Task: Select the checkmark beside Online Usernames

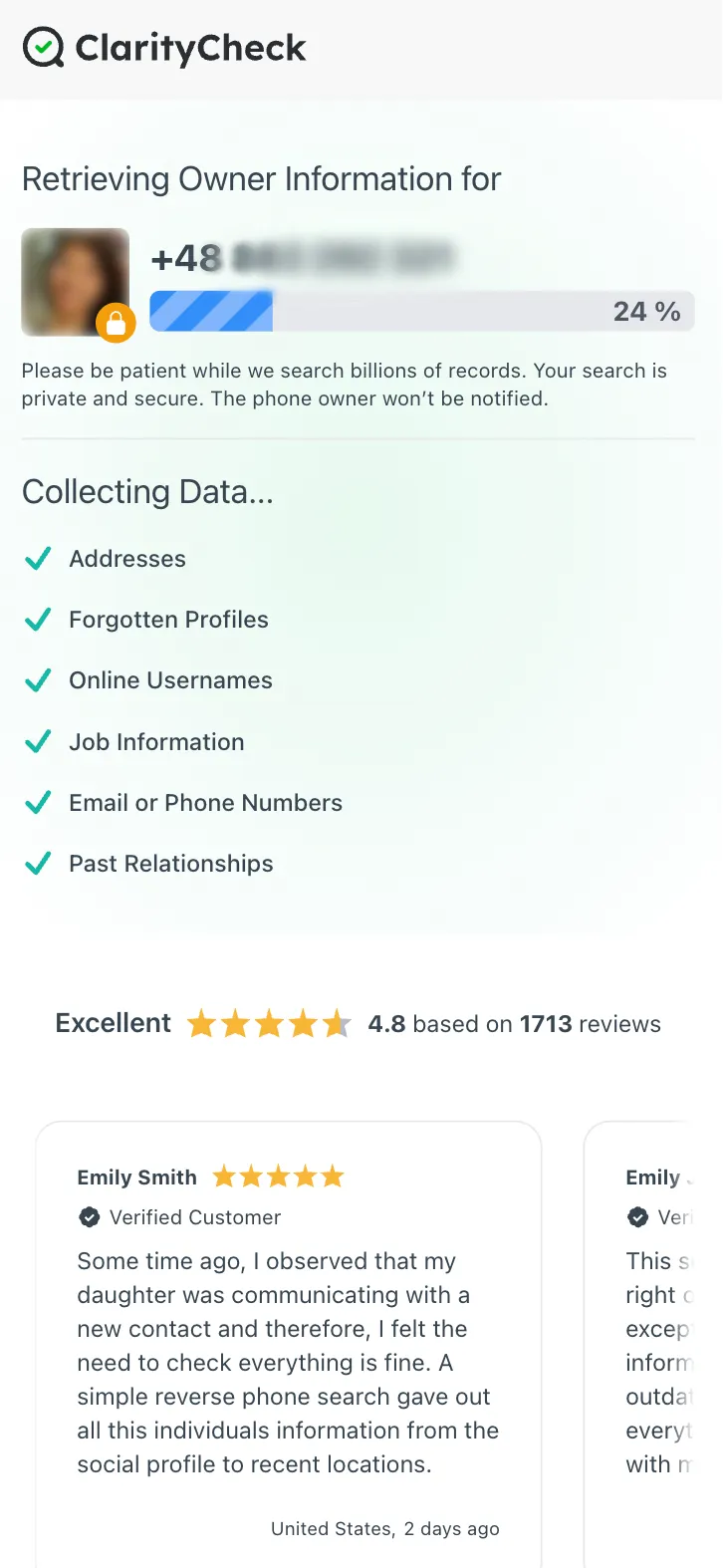Action: (x=38, y=680)
